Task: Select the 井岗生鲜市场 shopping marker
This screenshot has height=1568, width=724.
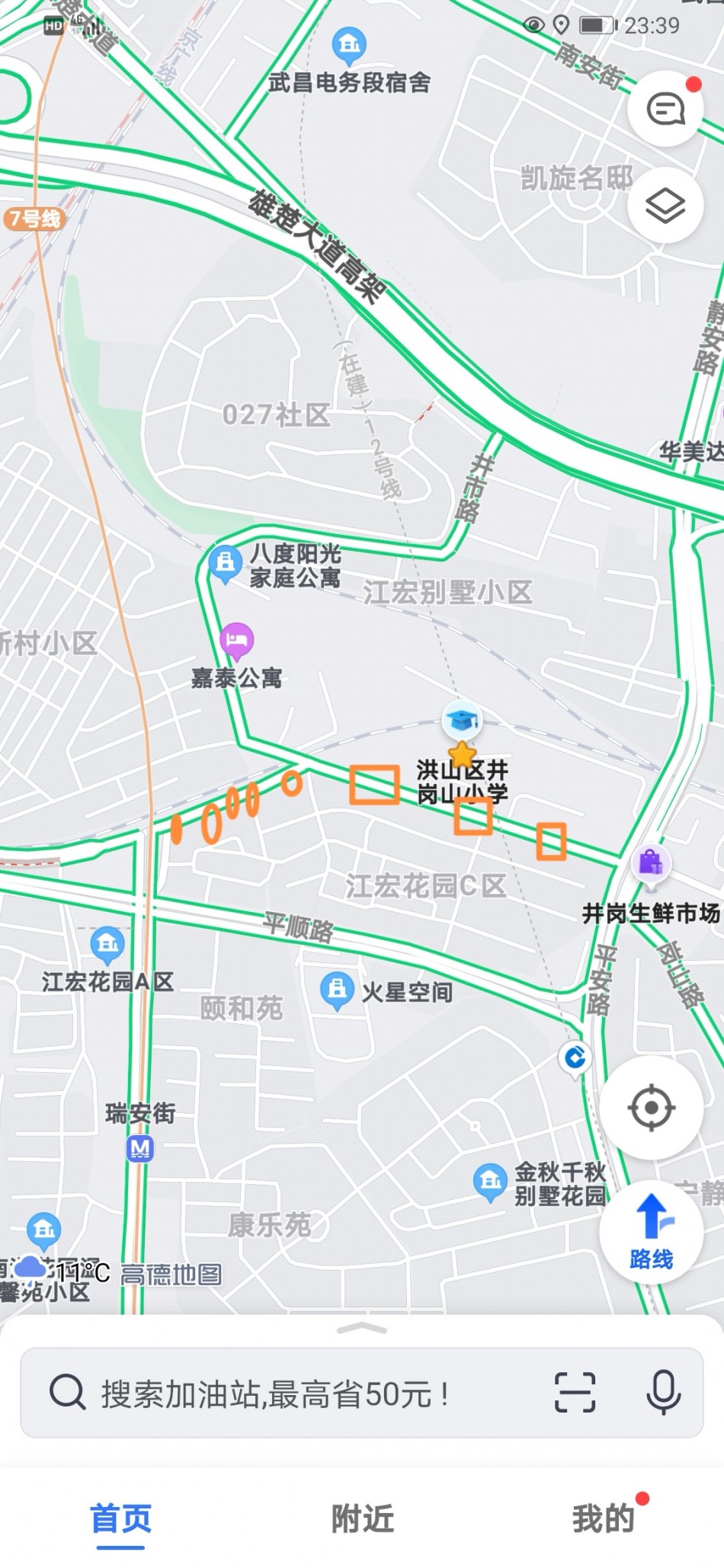Action: (650, 864)
